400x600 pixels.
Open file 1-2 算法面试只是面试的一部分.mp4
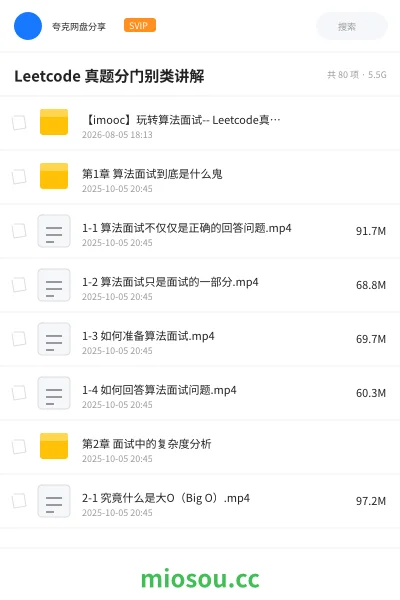pyautogui.click(x=200, y=285)
